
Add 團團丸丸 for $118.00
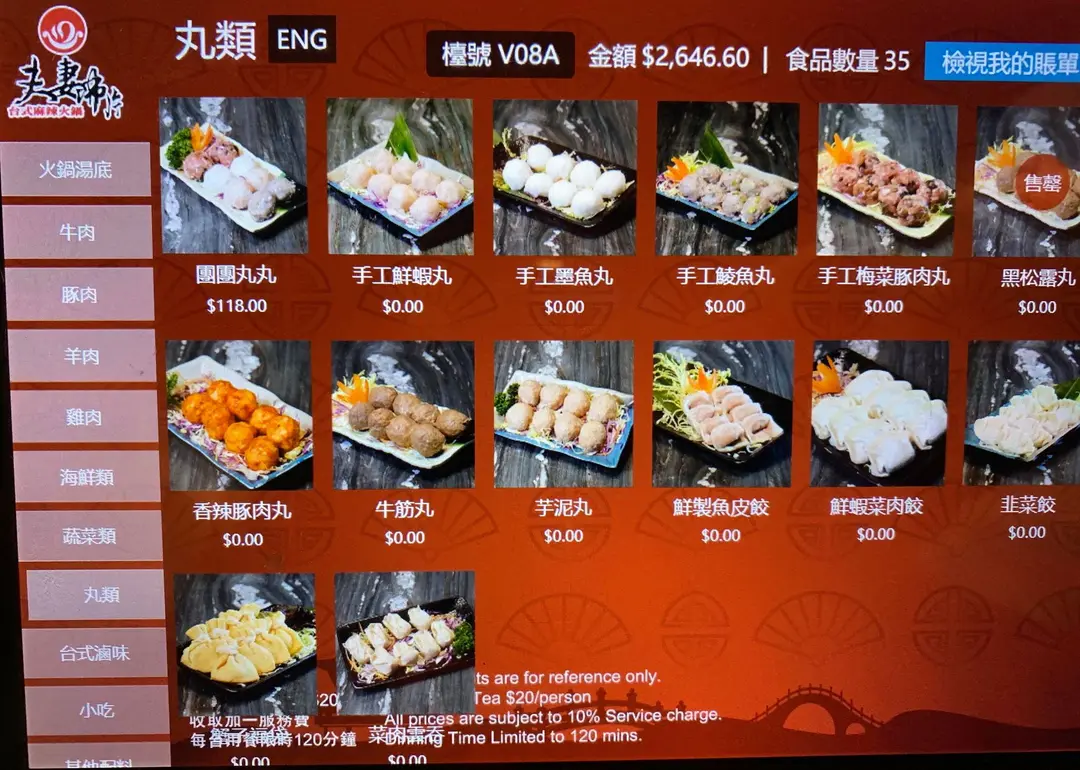(x=235, y=177)
